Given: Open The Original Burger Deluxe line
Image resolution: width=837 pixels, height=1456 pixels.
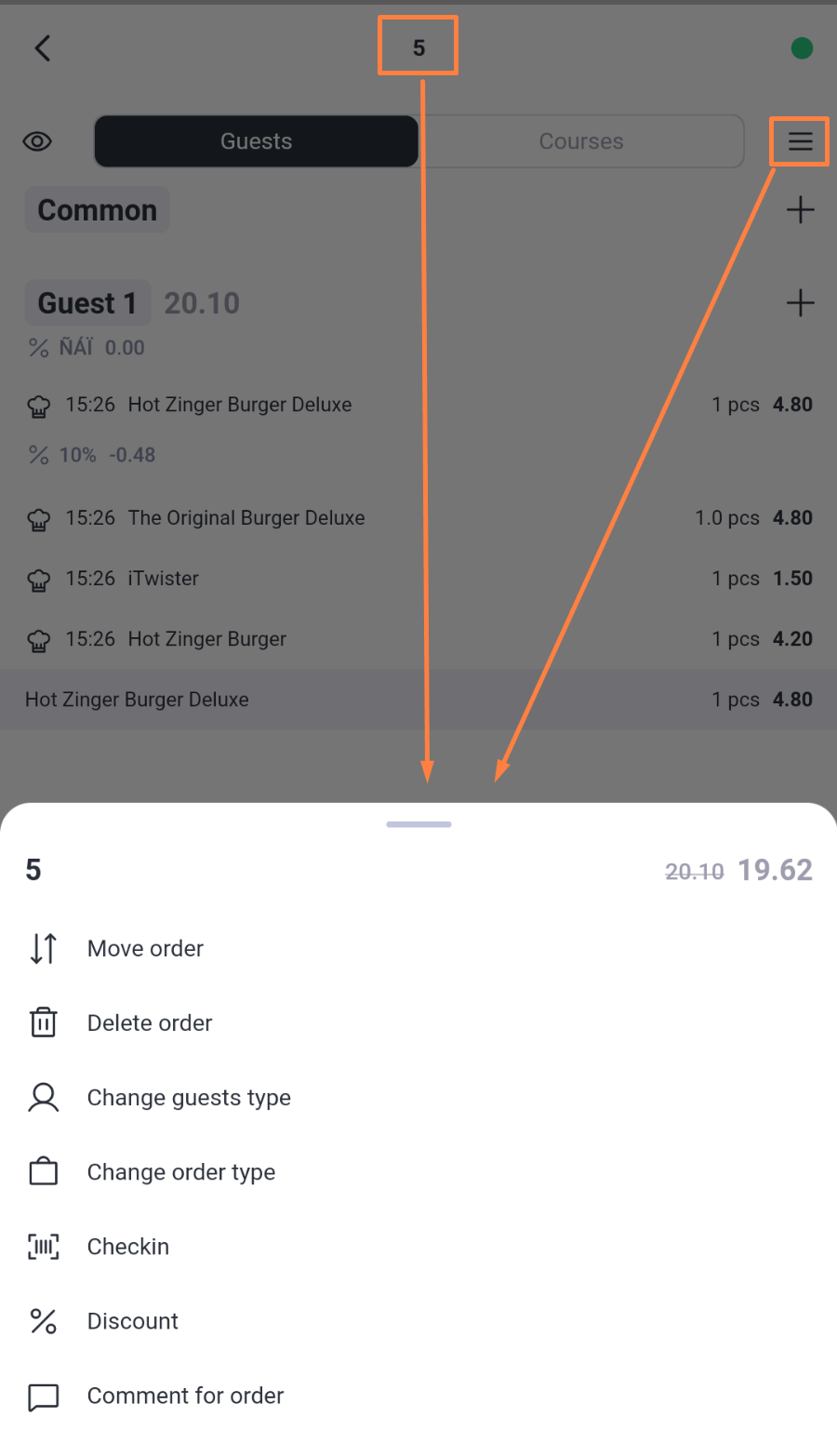Looking at the screenshot, I should [418, 518].
